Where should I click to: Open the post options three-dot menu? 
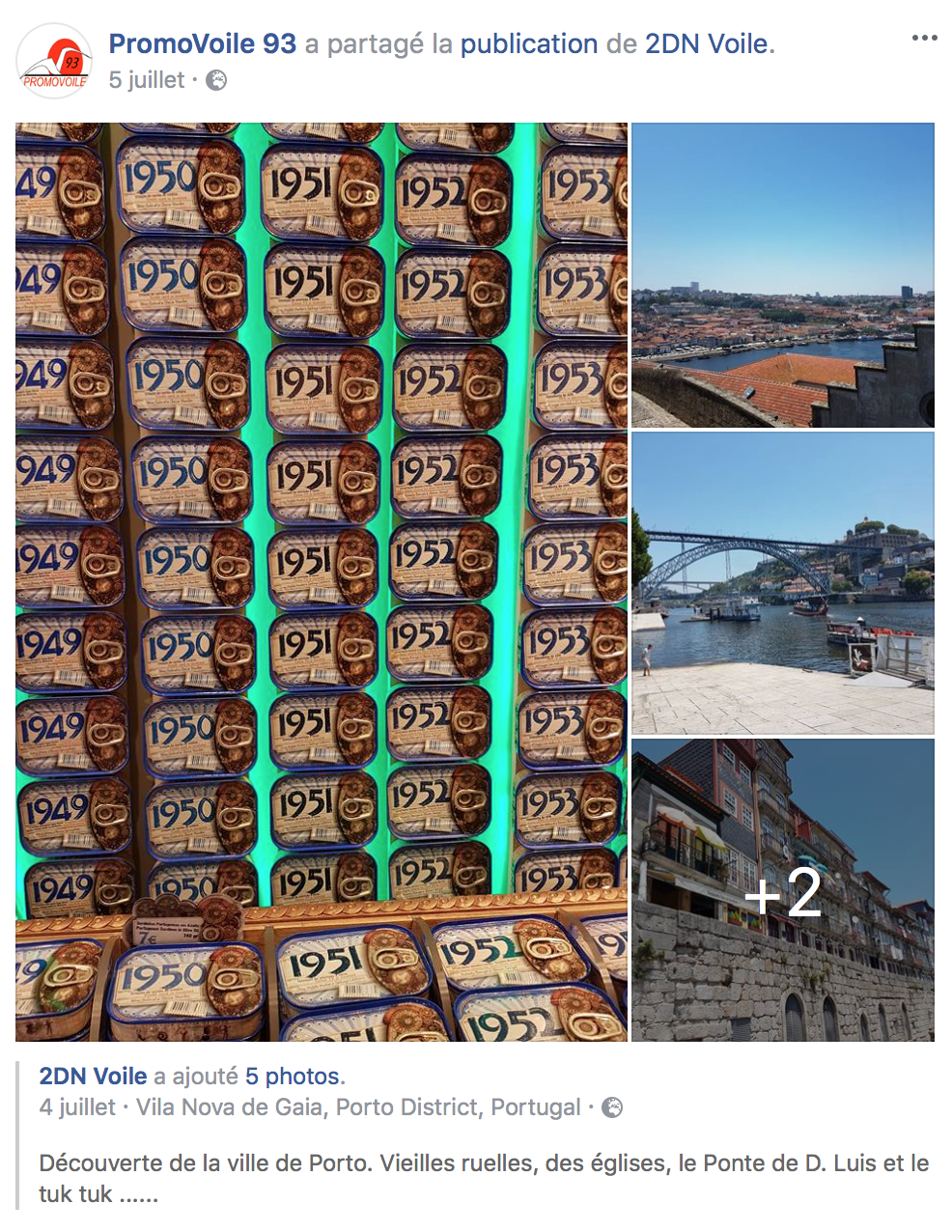tap(924, 39)
